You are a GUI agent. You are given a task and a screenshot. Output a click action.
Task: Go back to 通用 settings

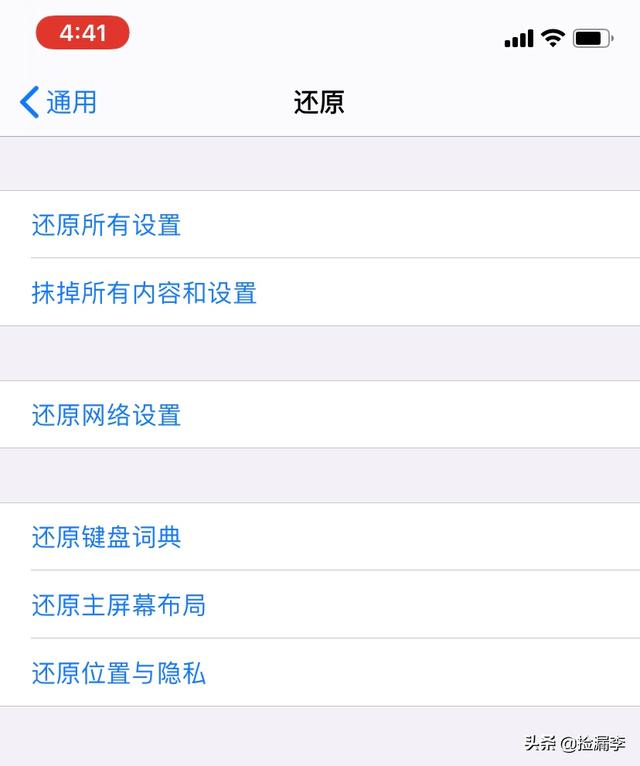pos(58,103)
